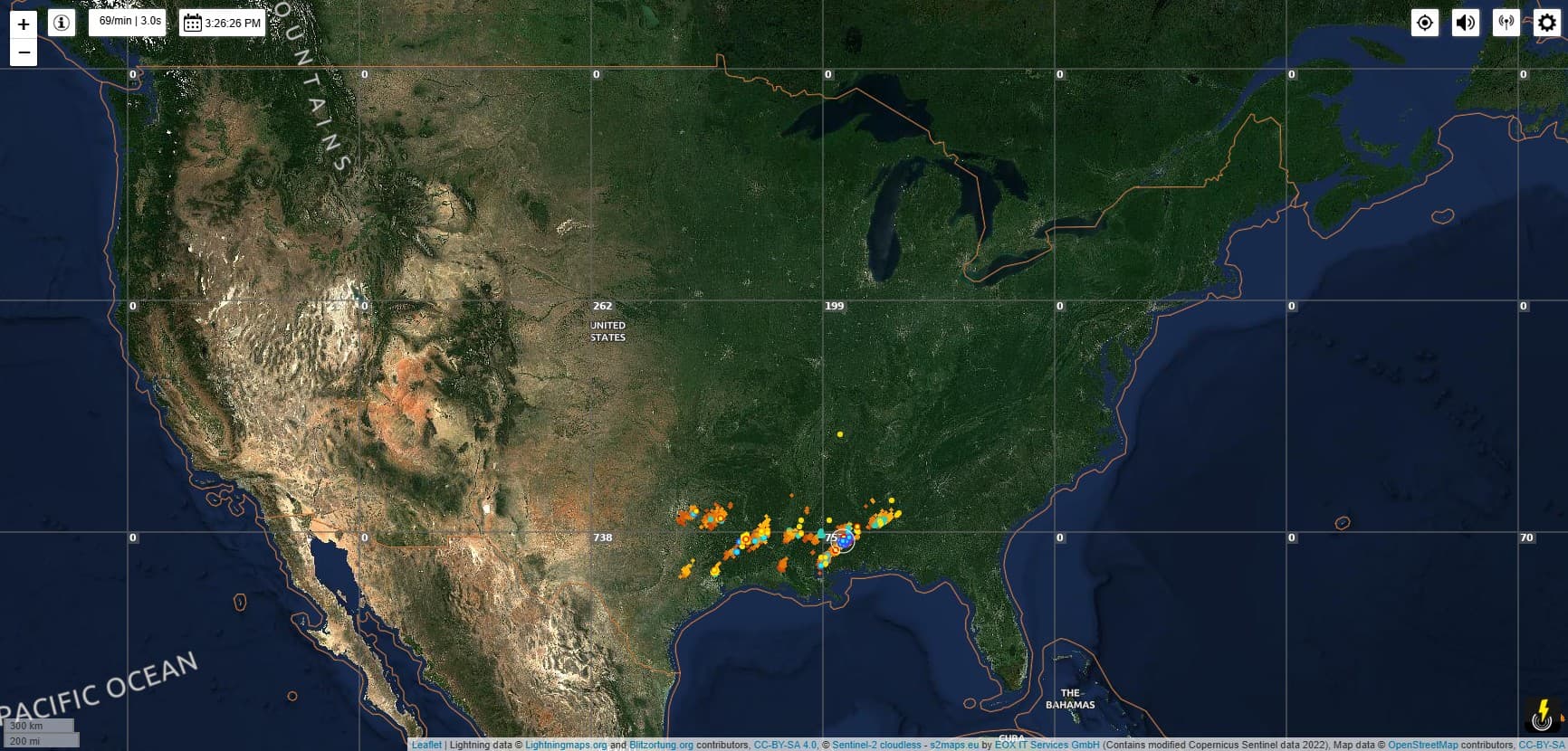Open the Leaflet link

point(426,745)
